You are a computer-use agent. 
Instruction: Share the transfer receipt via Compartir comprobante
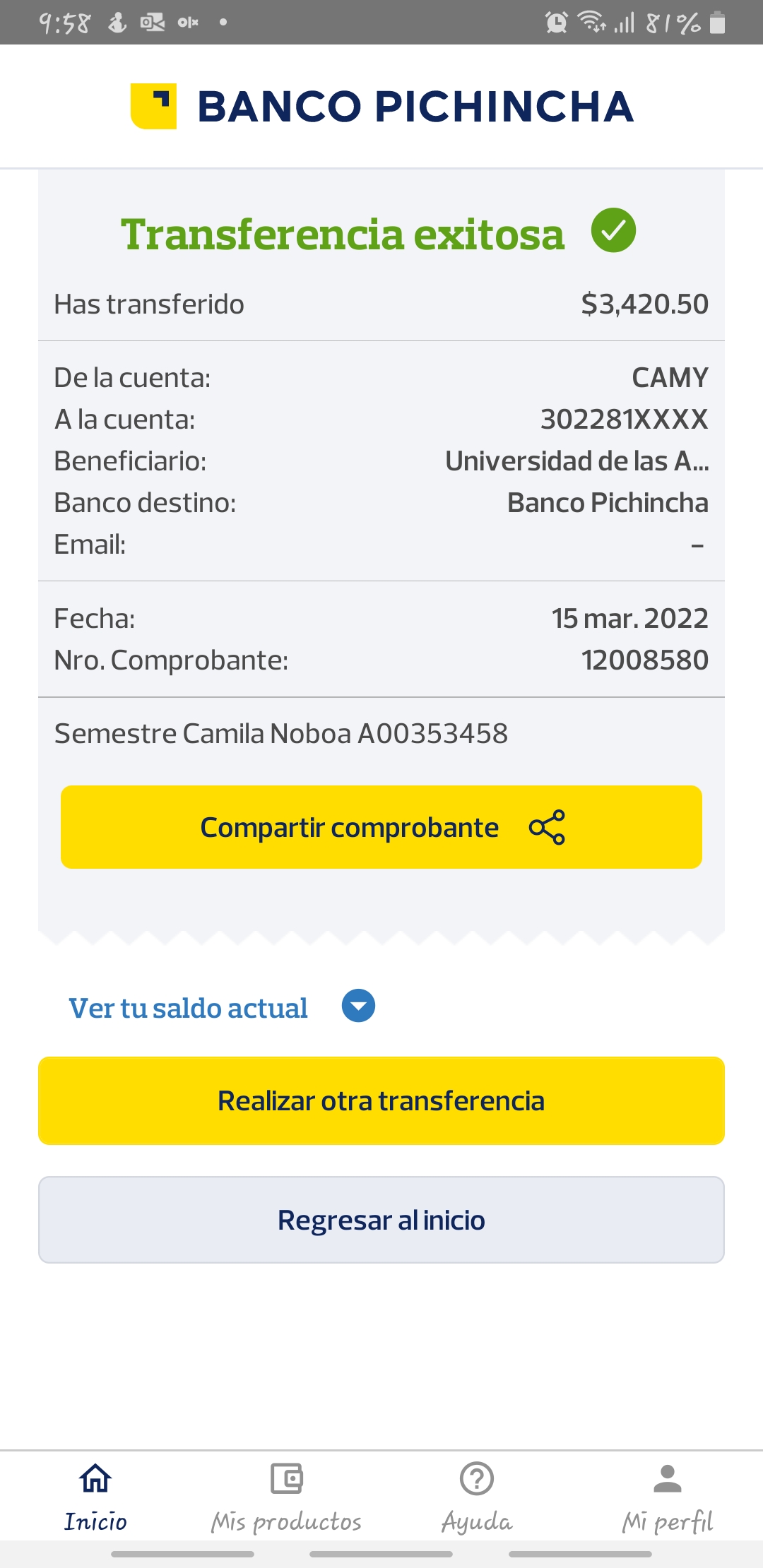click(381, 827)
